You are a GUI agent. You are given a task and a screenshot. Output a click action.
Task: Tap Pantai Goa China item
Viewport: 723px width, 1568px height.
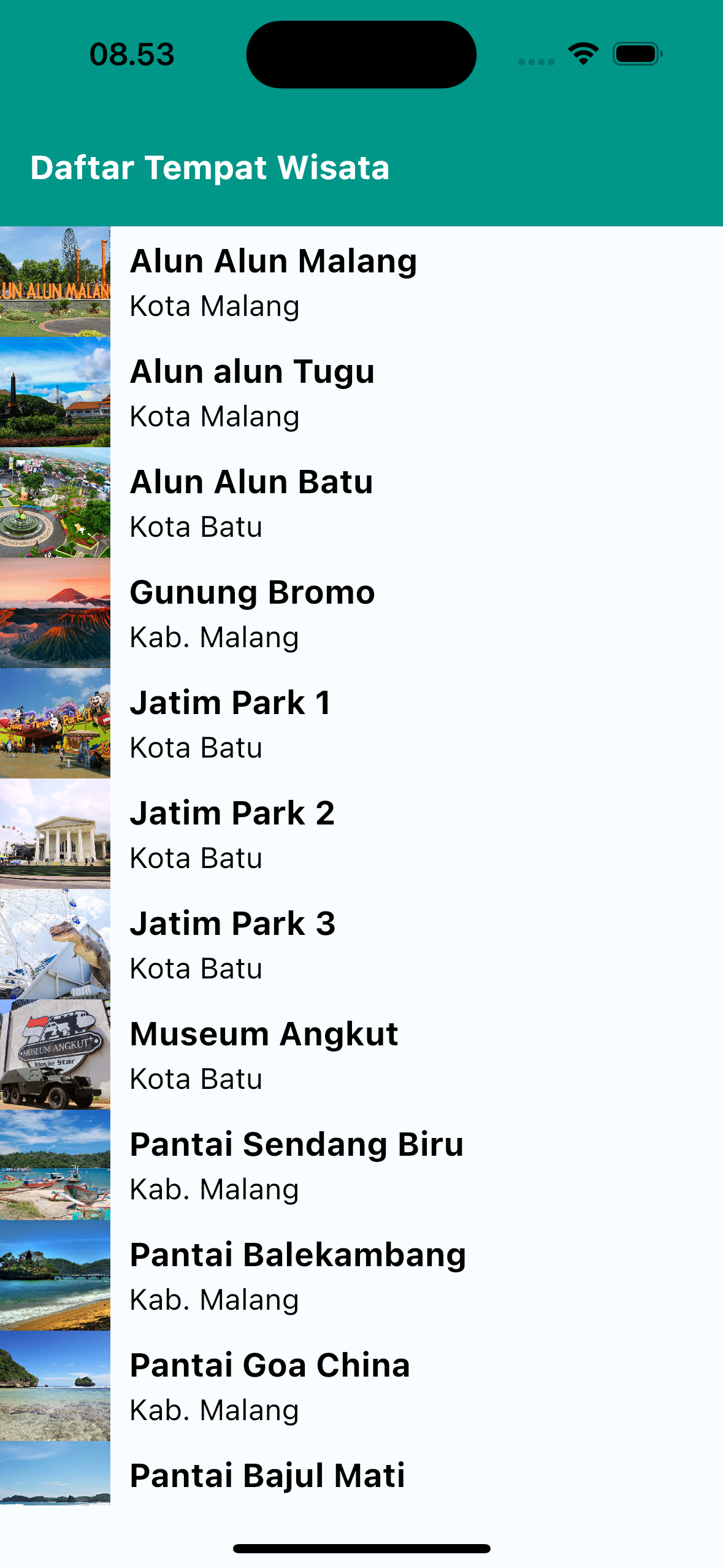click(x=361, y=1386)
